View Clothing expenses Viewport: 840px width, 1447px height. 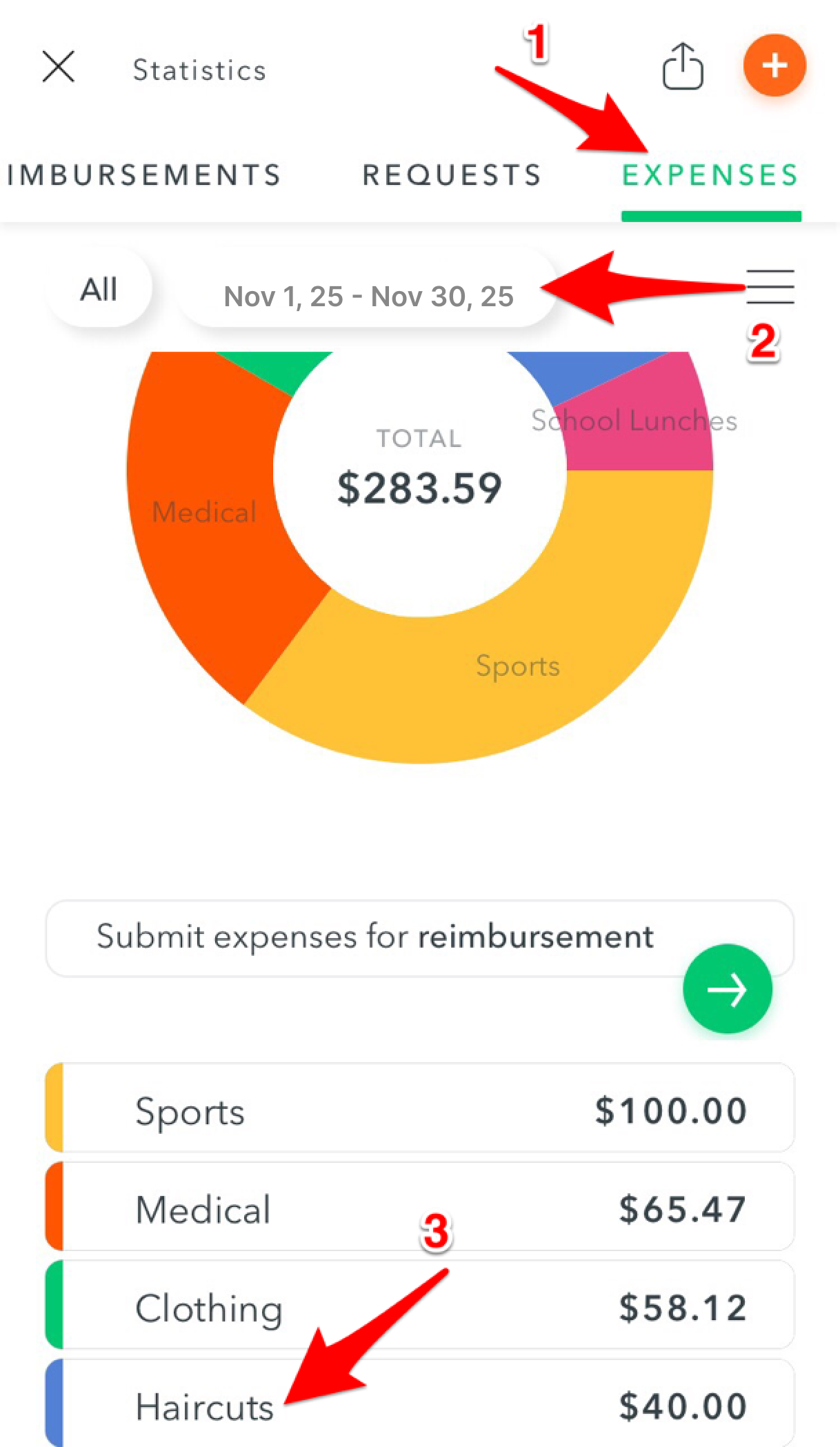419,1308
